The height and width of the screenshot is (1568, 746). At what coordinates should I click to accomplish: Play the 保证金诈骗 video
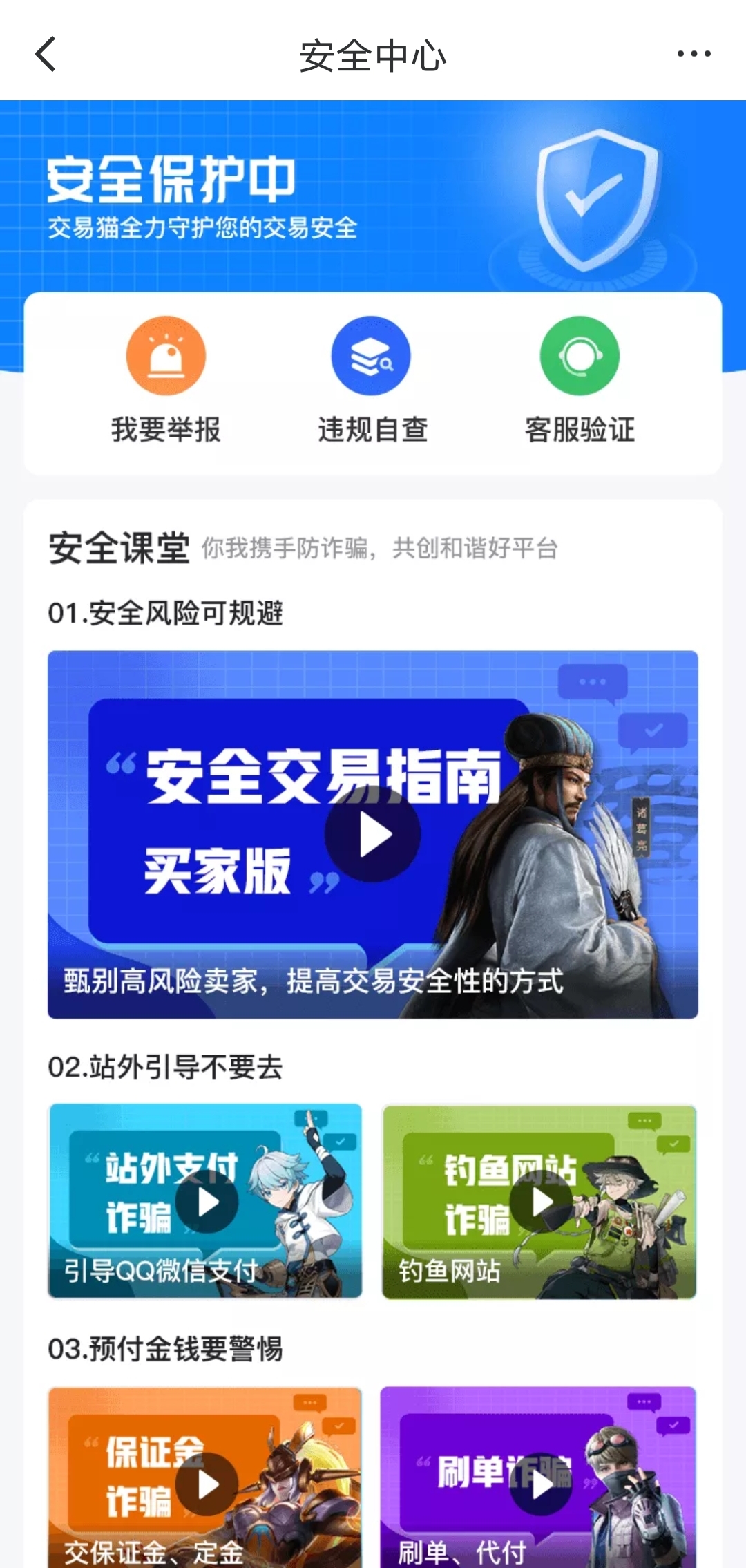point(207,1484)
